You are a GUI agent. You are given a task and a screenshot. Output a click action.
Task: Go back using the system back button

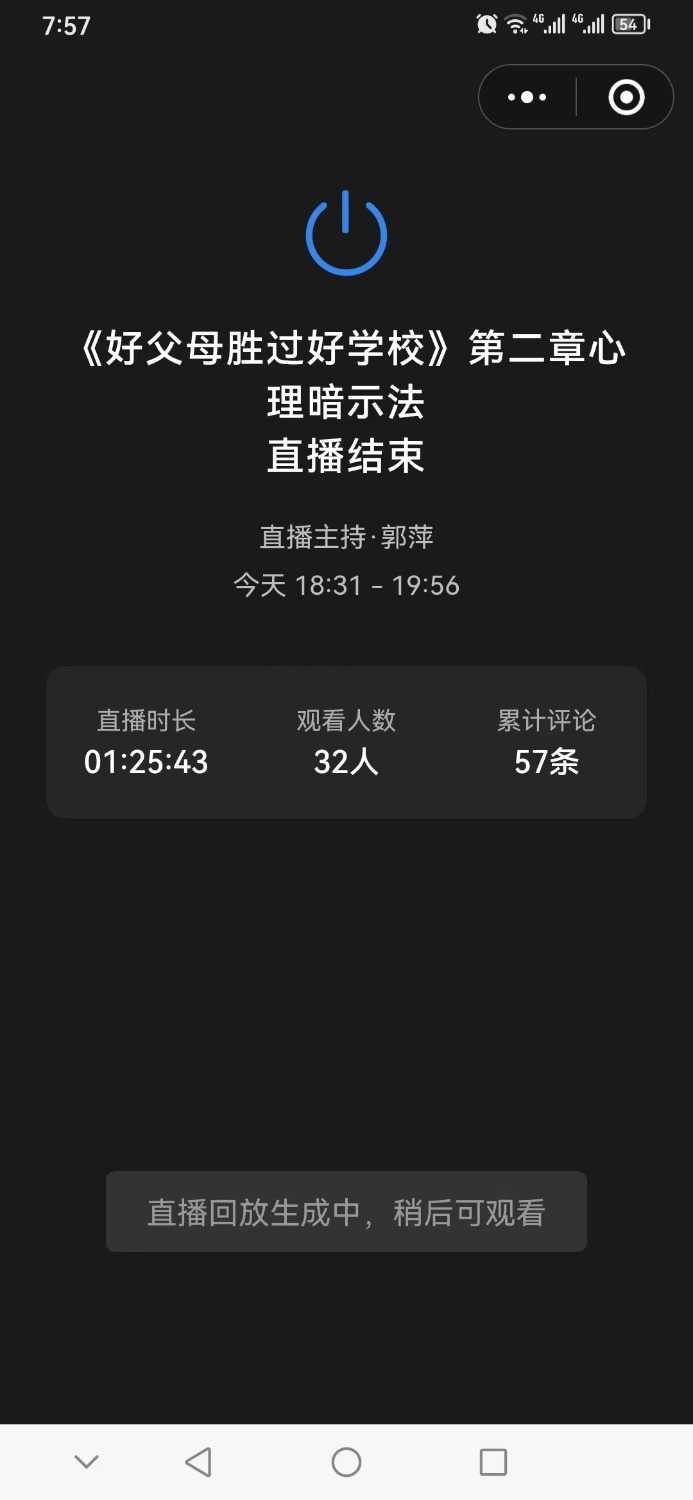pos(198,1462)
